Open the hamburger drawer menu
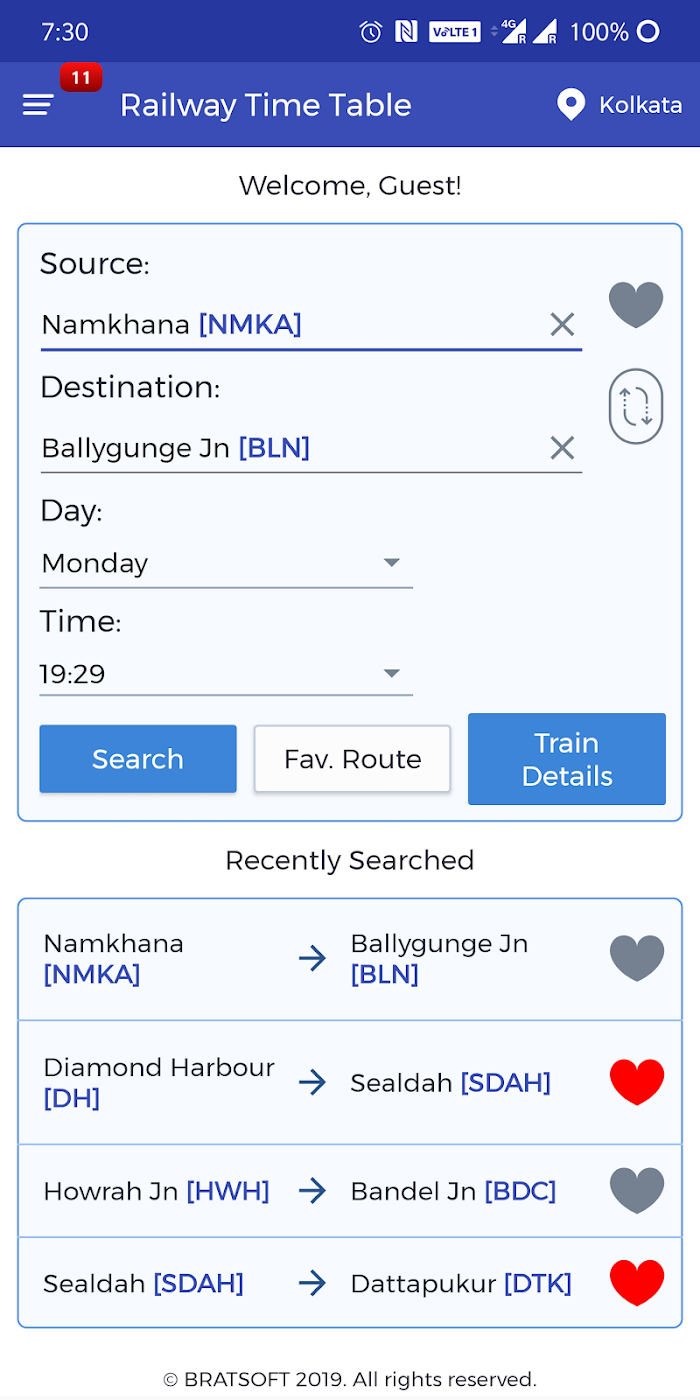700x1400 pixels. (38, 105)
